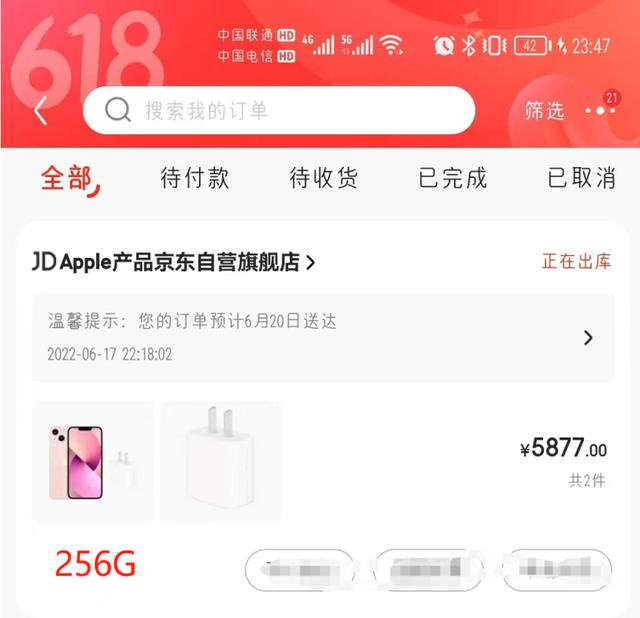Expand the 温馨提示 delivery estimate row

[x=322, y=337]
